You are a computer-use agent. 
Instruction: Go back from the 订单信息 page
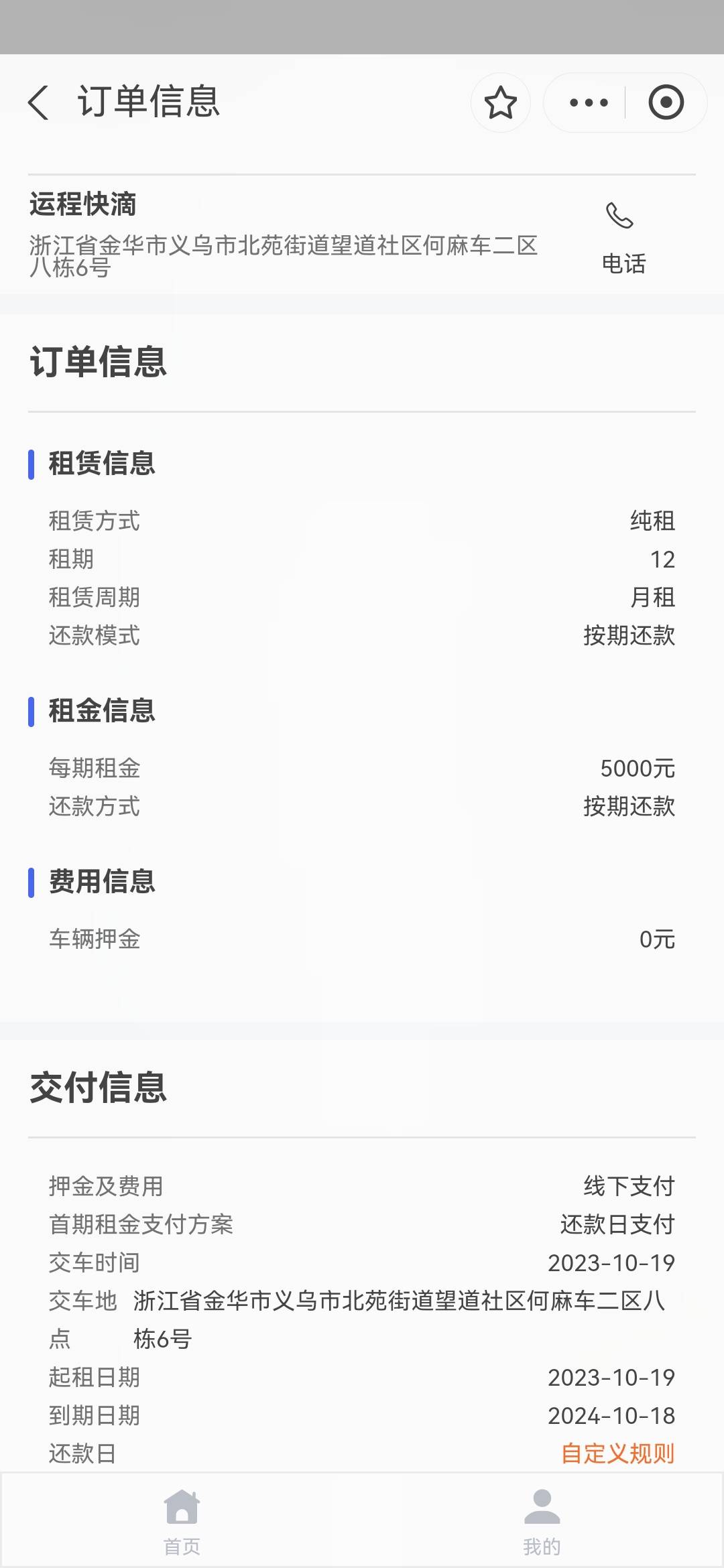pyautogui.click(x=39, y=103)
